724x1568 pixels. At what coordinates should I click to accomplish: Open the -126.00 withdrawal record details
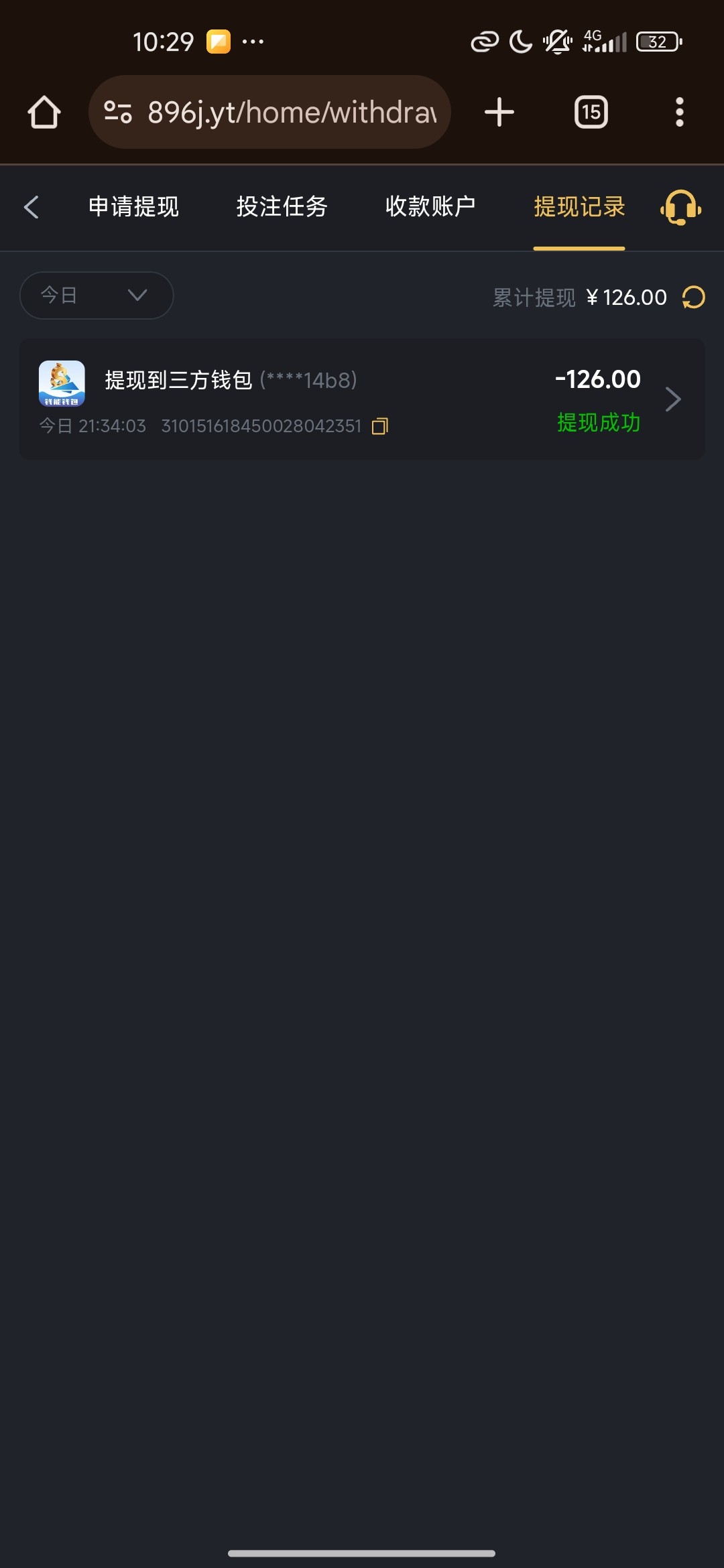click(362, 399)
